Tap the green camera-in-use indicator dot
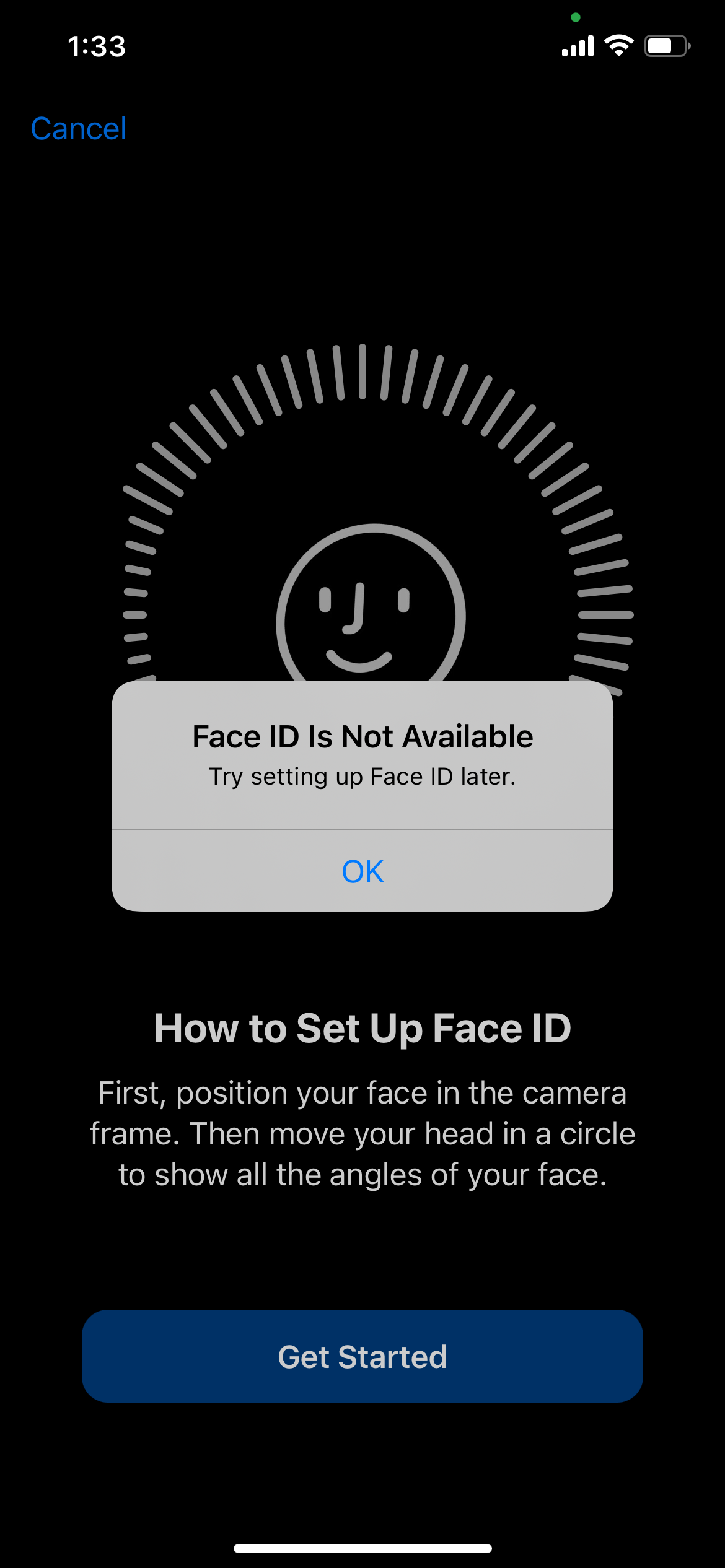This screenshot has height=1568, width=725. [575, 17]
